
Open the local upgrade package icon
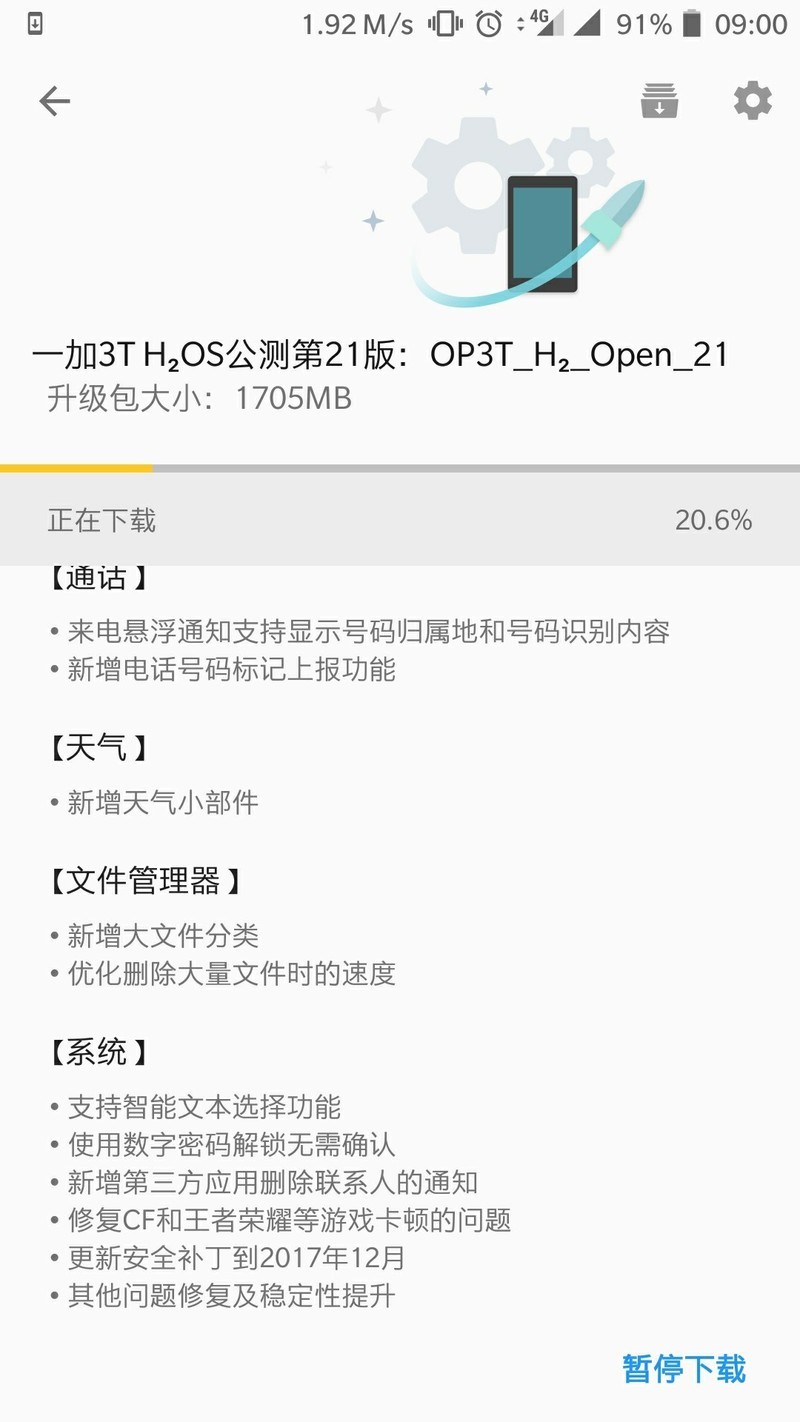(x=659, y=100)
